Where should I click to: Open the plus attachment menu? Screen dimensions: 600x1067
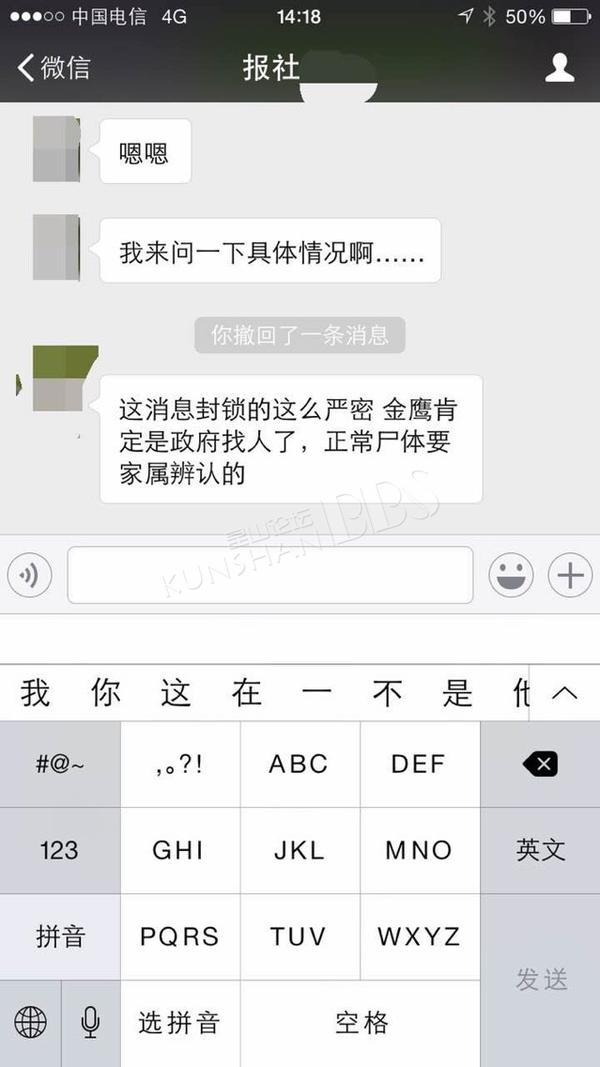(x=570, y=575)
